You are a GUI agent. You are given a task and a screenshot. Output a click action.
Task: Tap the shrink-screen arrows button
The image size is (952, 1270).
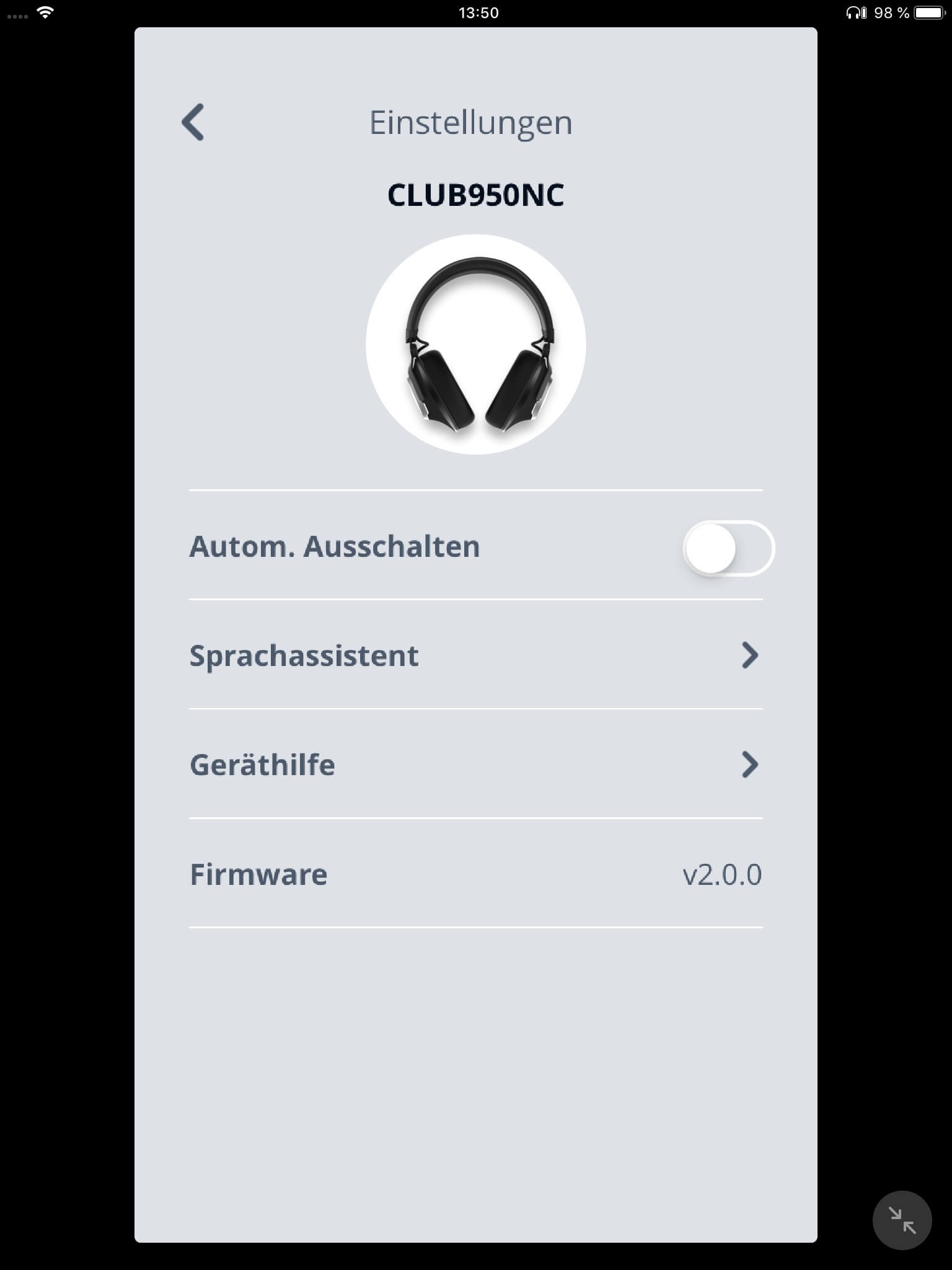[x=902, y=1220]
